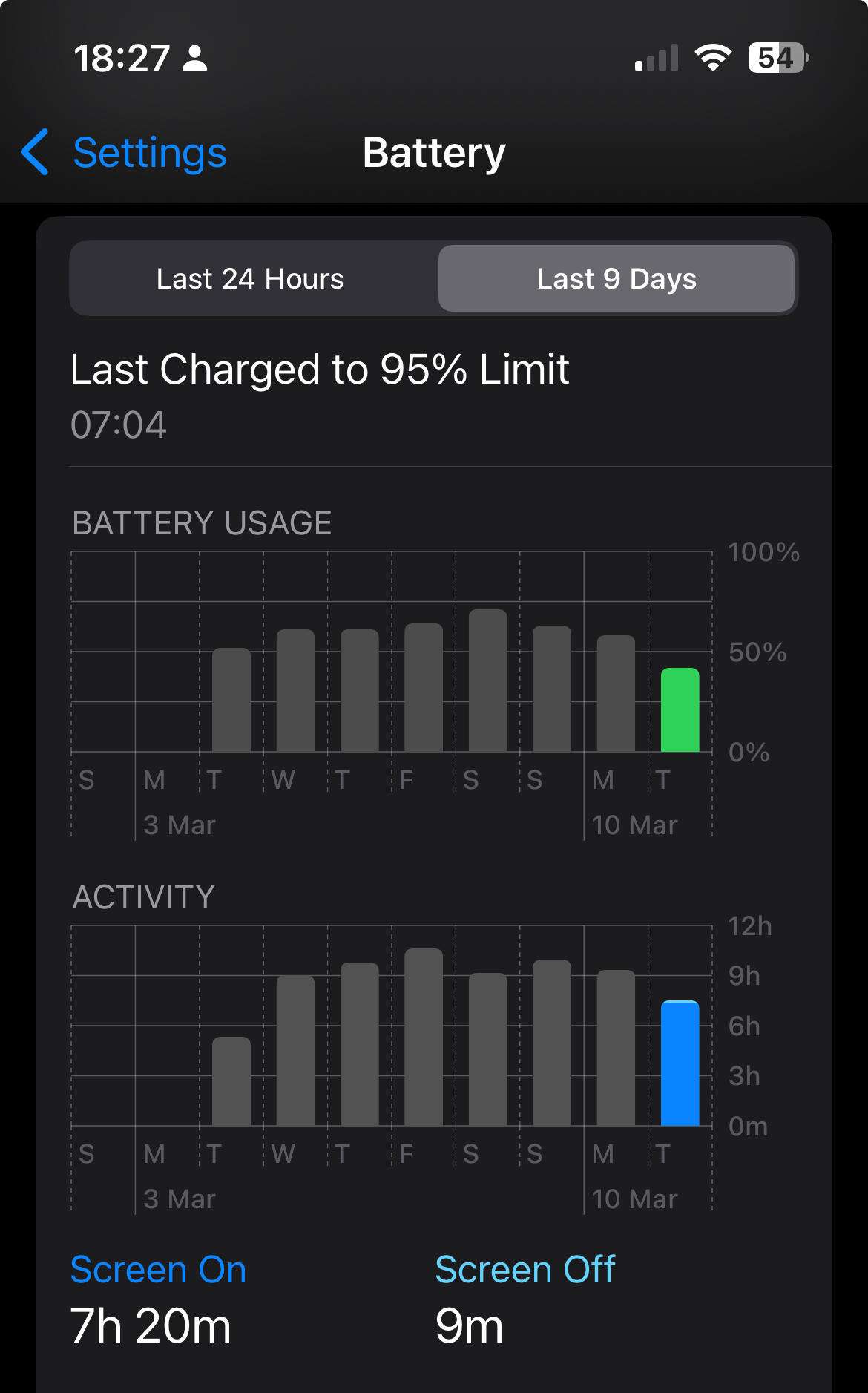Select the green bar in Battery Usage chart
Screen dimensions: 868x1393
680,710
